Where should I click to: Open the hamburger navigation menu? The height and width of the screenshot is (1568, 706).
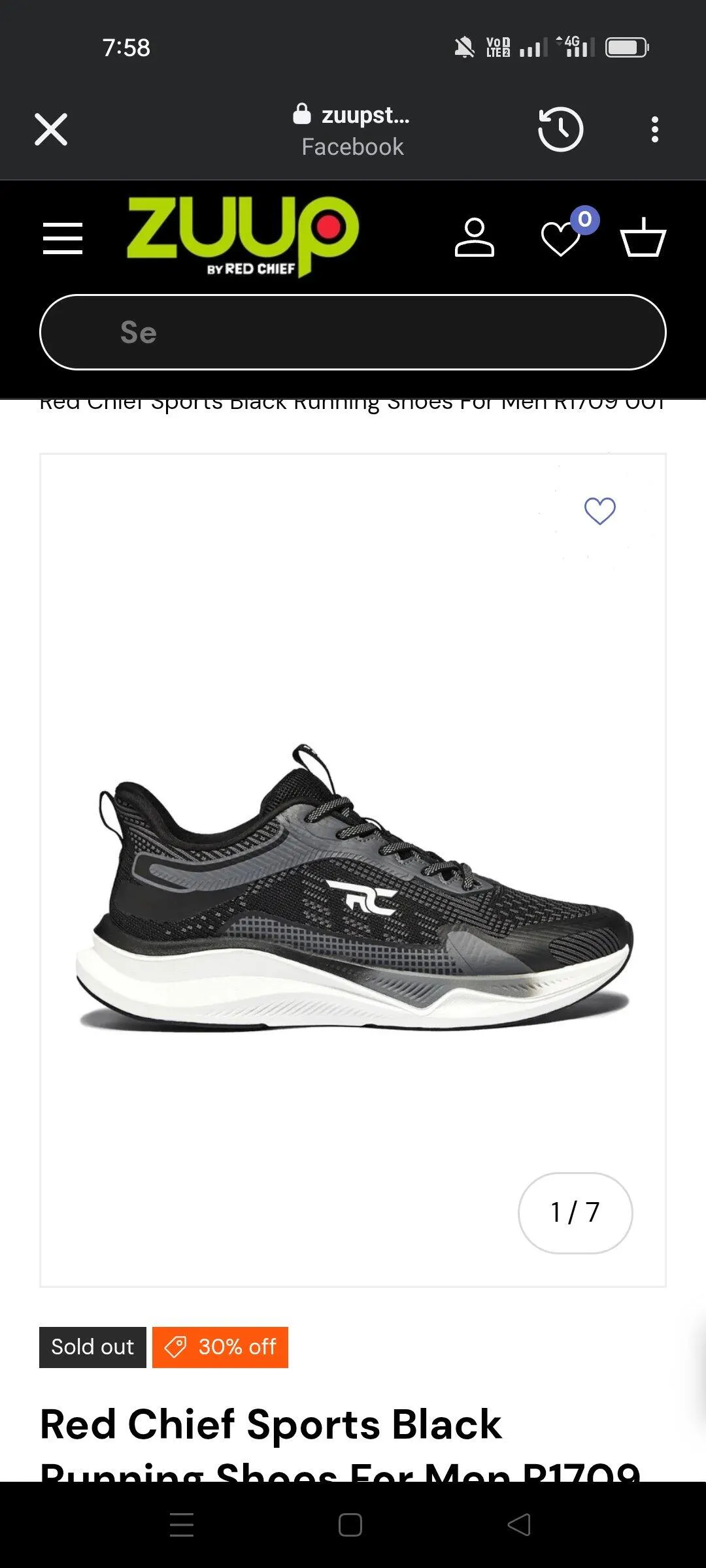pyautogui.click(x=63, y=238)
